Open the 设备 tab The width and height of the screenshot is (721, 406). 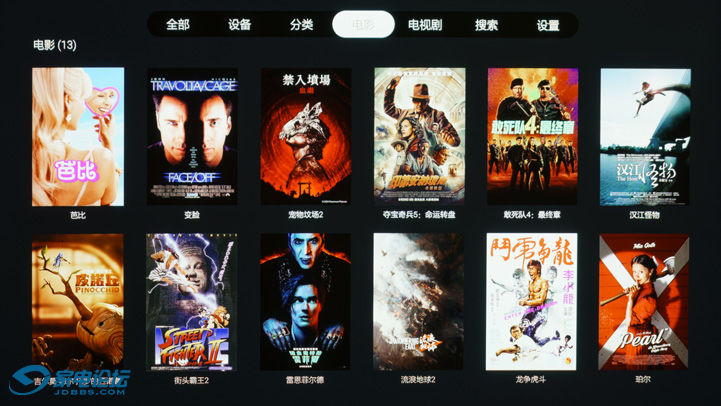click(x=240, y=25)
